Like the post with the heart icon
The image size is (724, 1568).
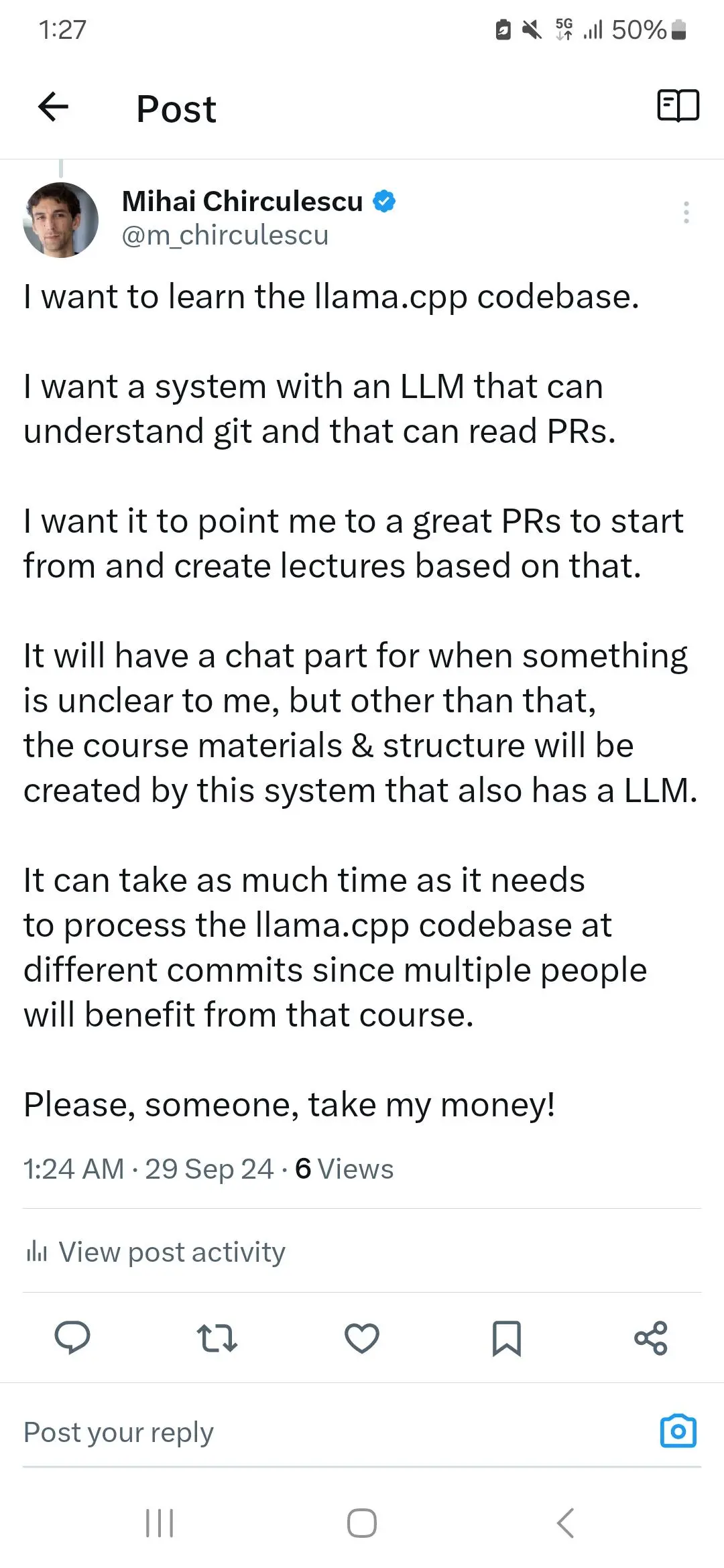(362, 1338)
